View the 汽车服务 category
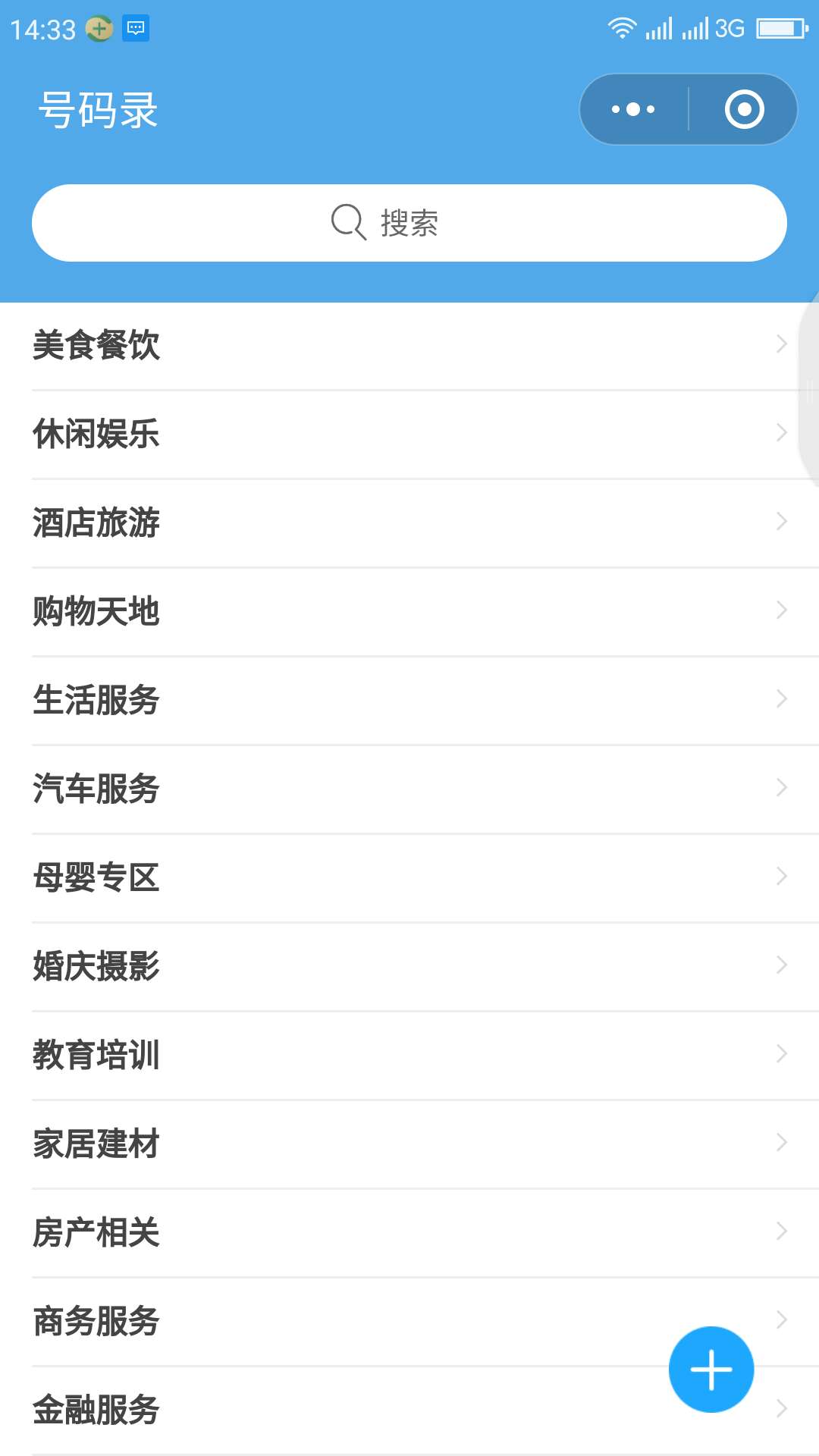This screenshot has height=1456, width=819. click(409, 789)
